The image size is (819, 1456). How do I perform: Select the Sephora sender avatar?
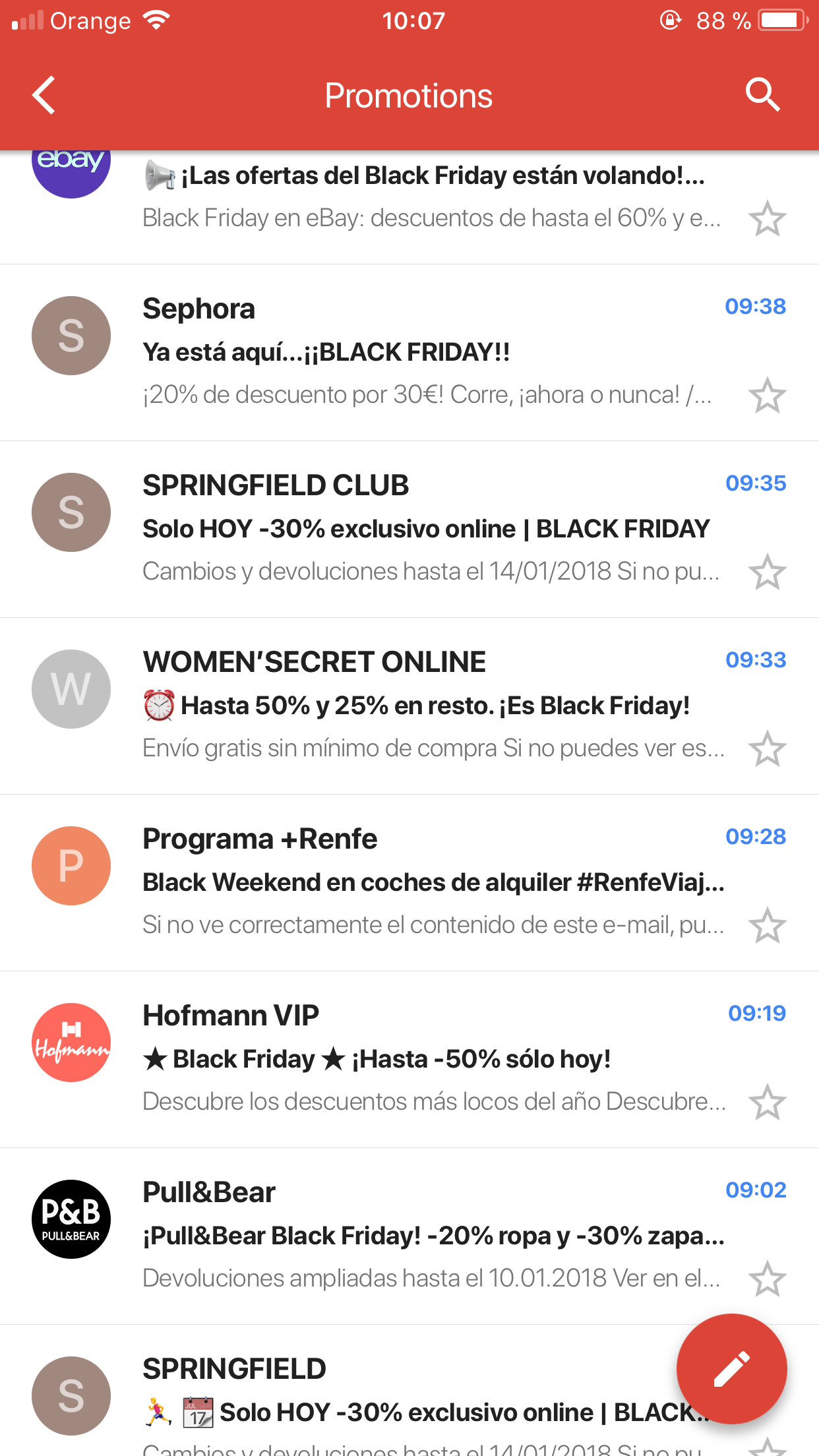(x=71, y=336)
